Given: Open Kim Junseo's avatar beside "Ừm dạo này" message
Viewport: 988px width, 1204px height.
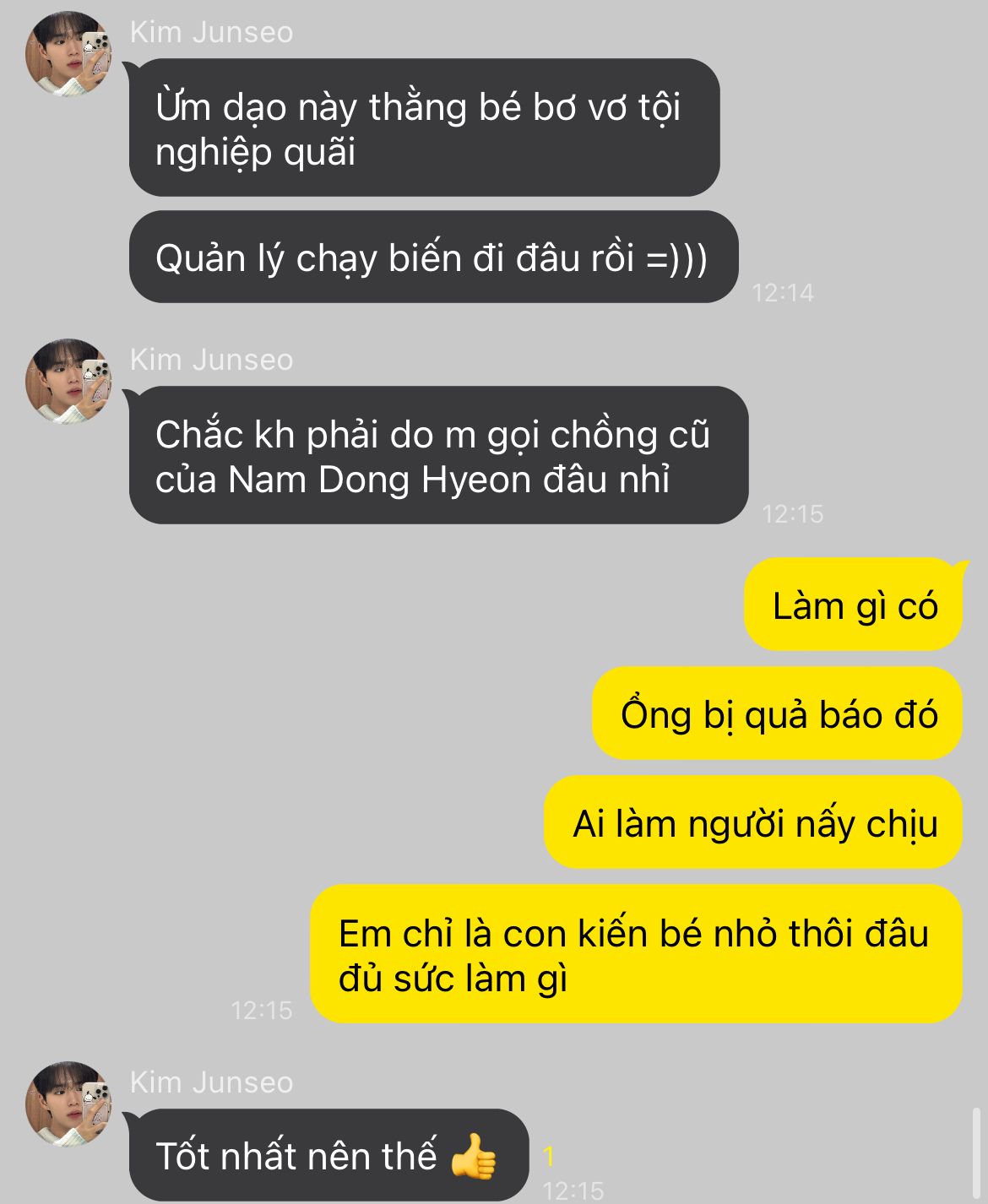Looking at the screenshot, I should pos(68,54).
